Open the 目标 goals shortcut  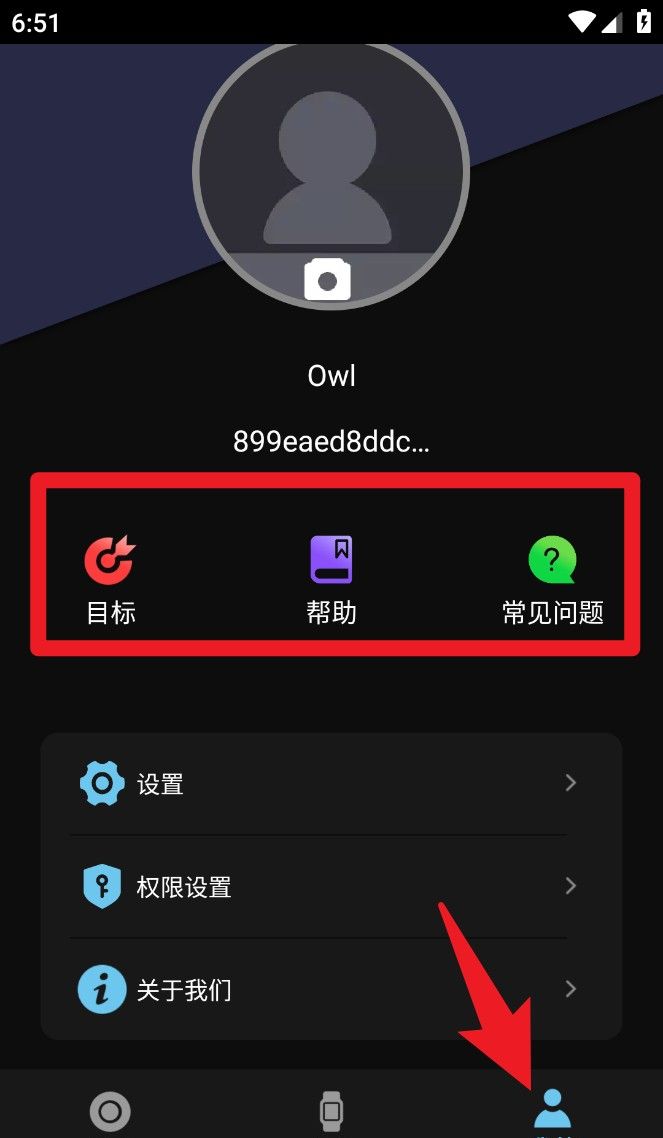[110, 579]
